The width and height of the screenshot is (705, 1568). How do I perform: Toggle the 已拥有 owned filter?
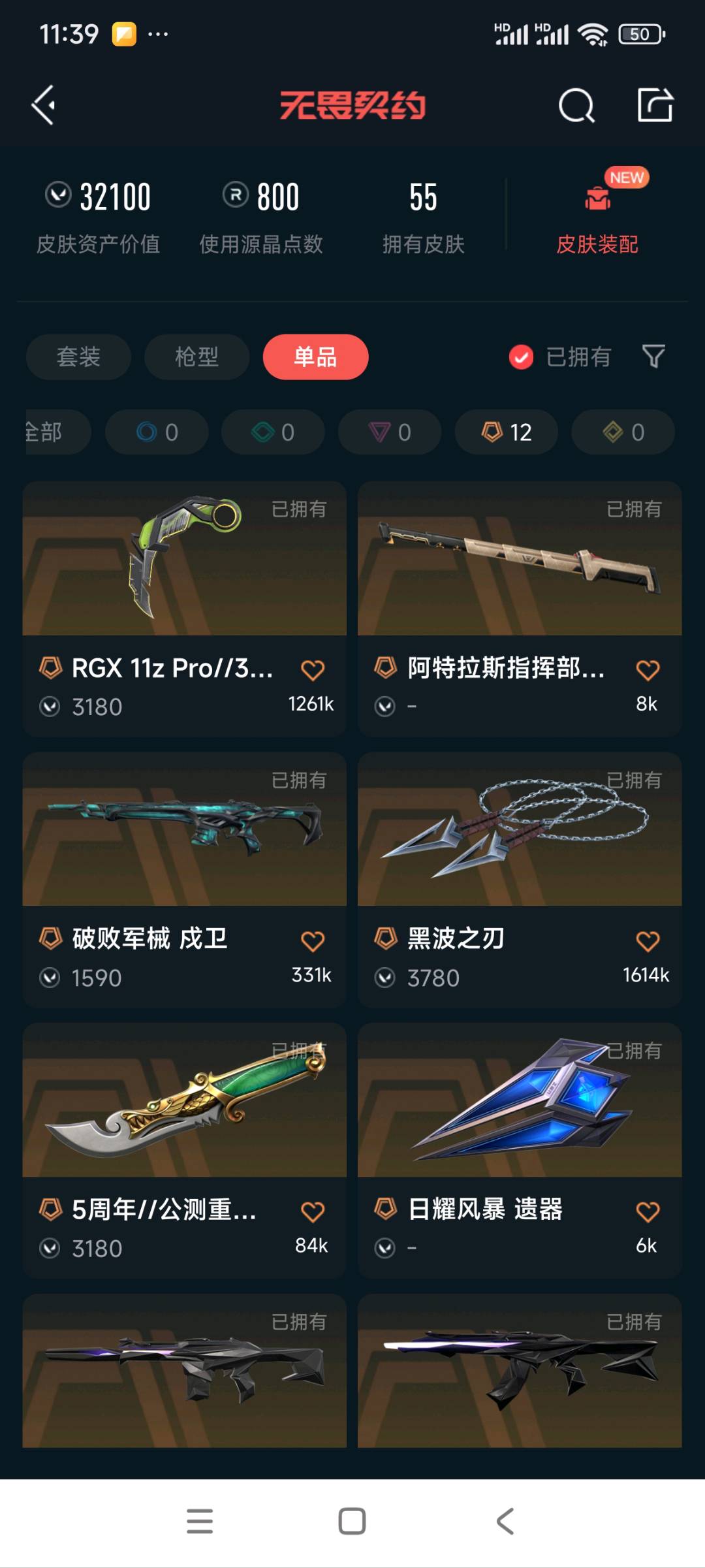[560, 357]
